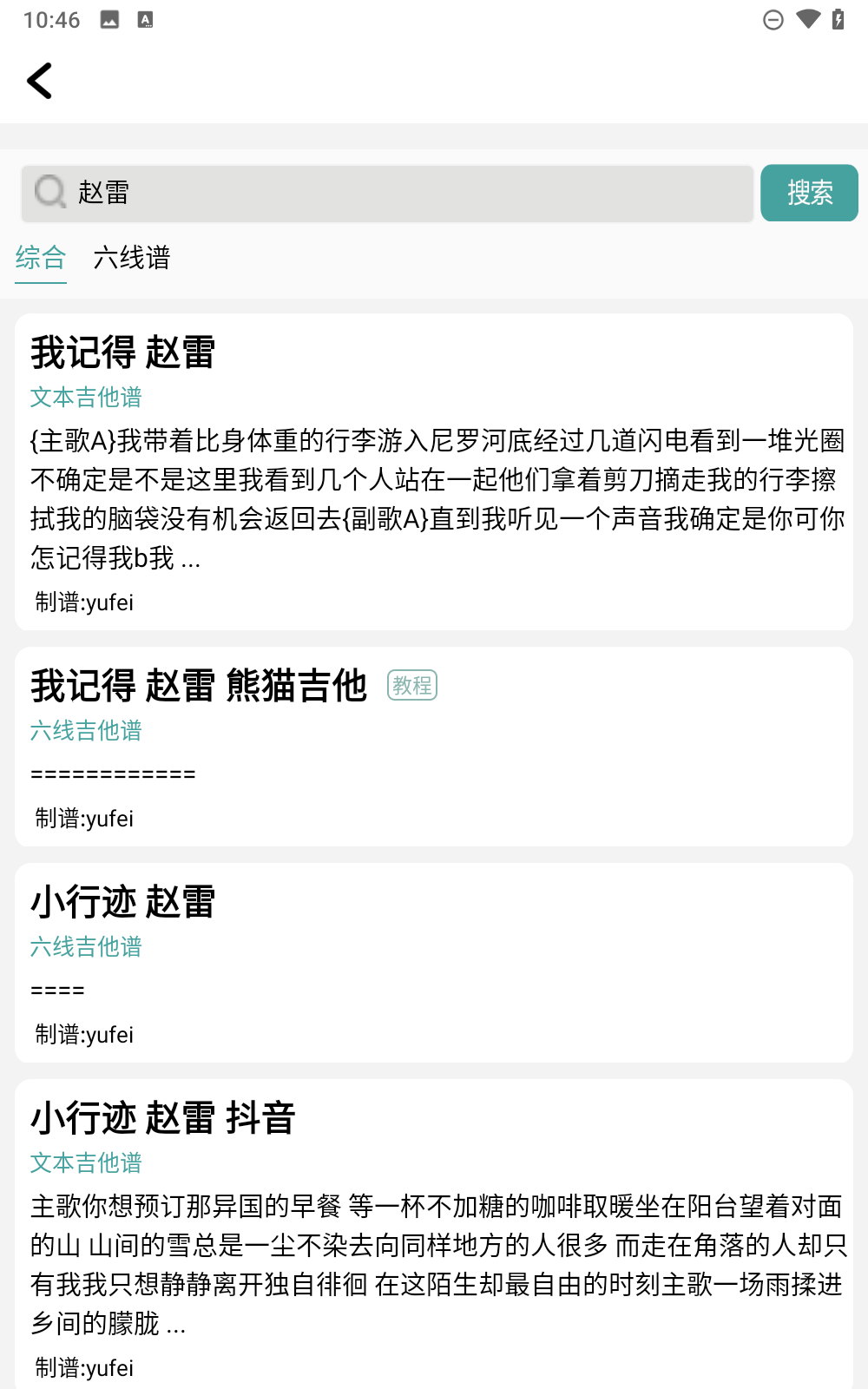
Task: Open the 小行迹 赵雷 抖音 result
Action: [434, 1233]
